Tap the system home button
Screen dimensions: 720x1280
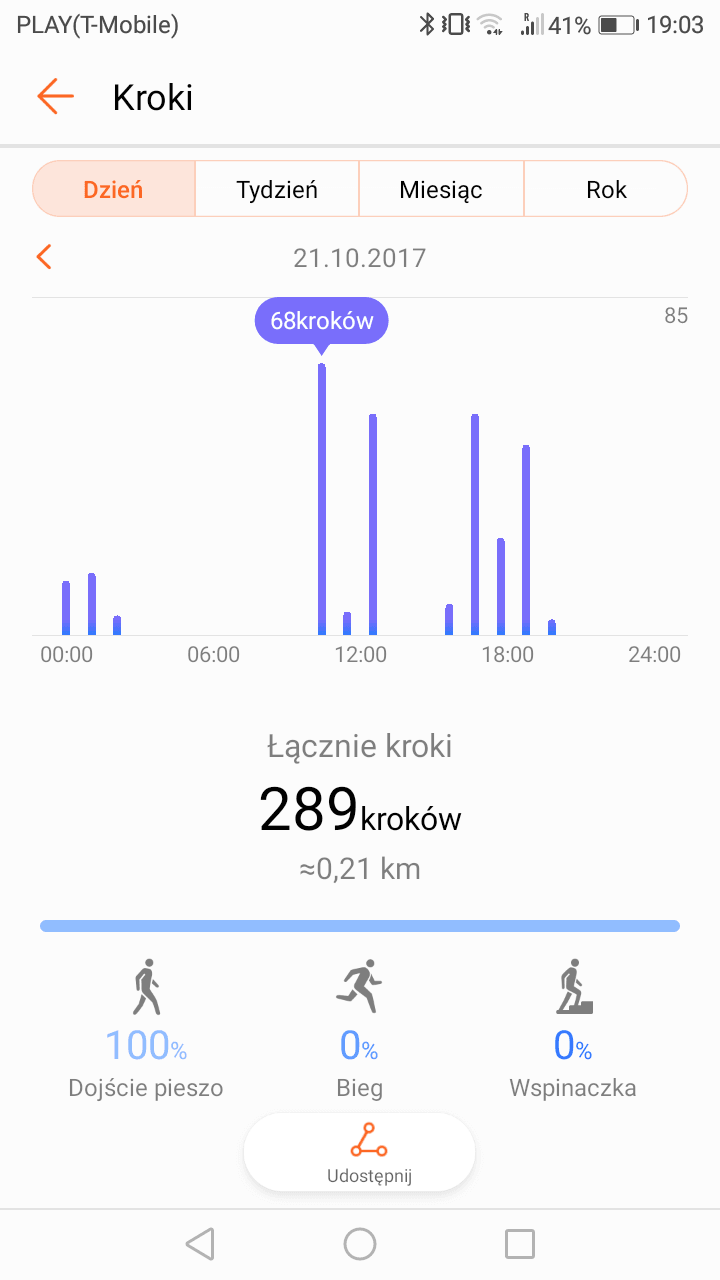[x=360, y=1243]
